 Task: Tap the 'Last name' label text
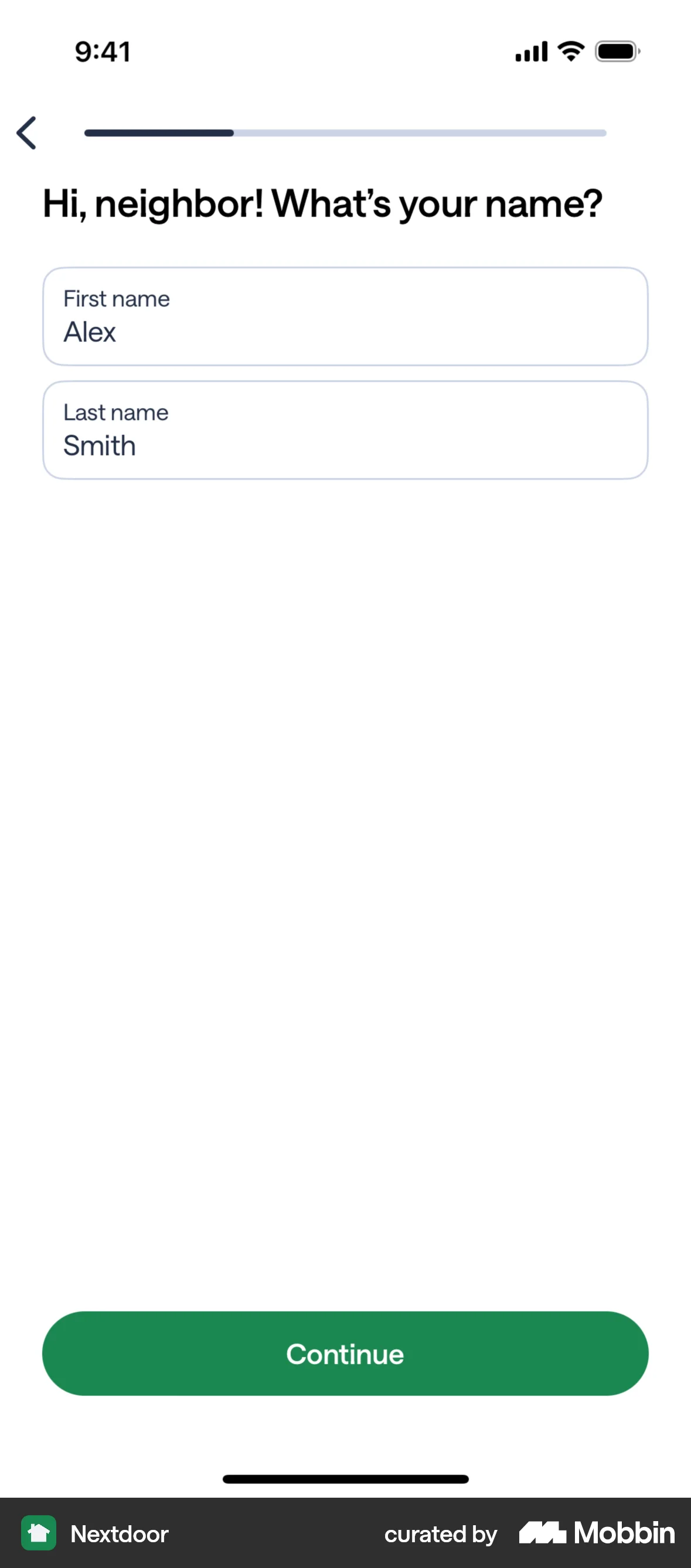click(115, 412)
